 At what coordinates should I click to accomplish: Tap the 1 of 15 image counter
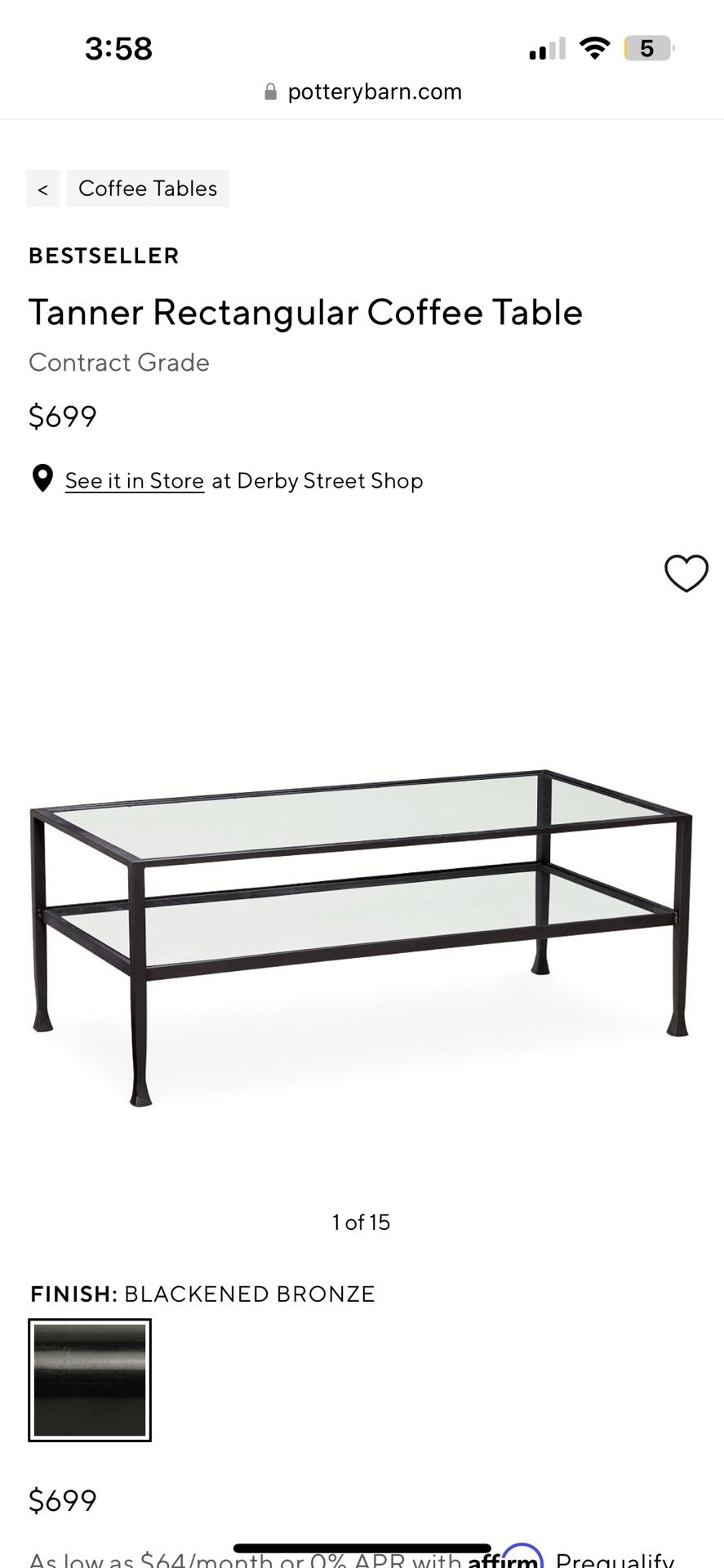pyautogui.click(x=362, y=1223)
